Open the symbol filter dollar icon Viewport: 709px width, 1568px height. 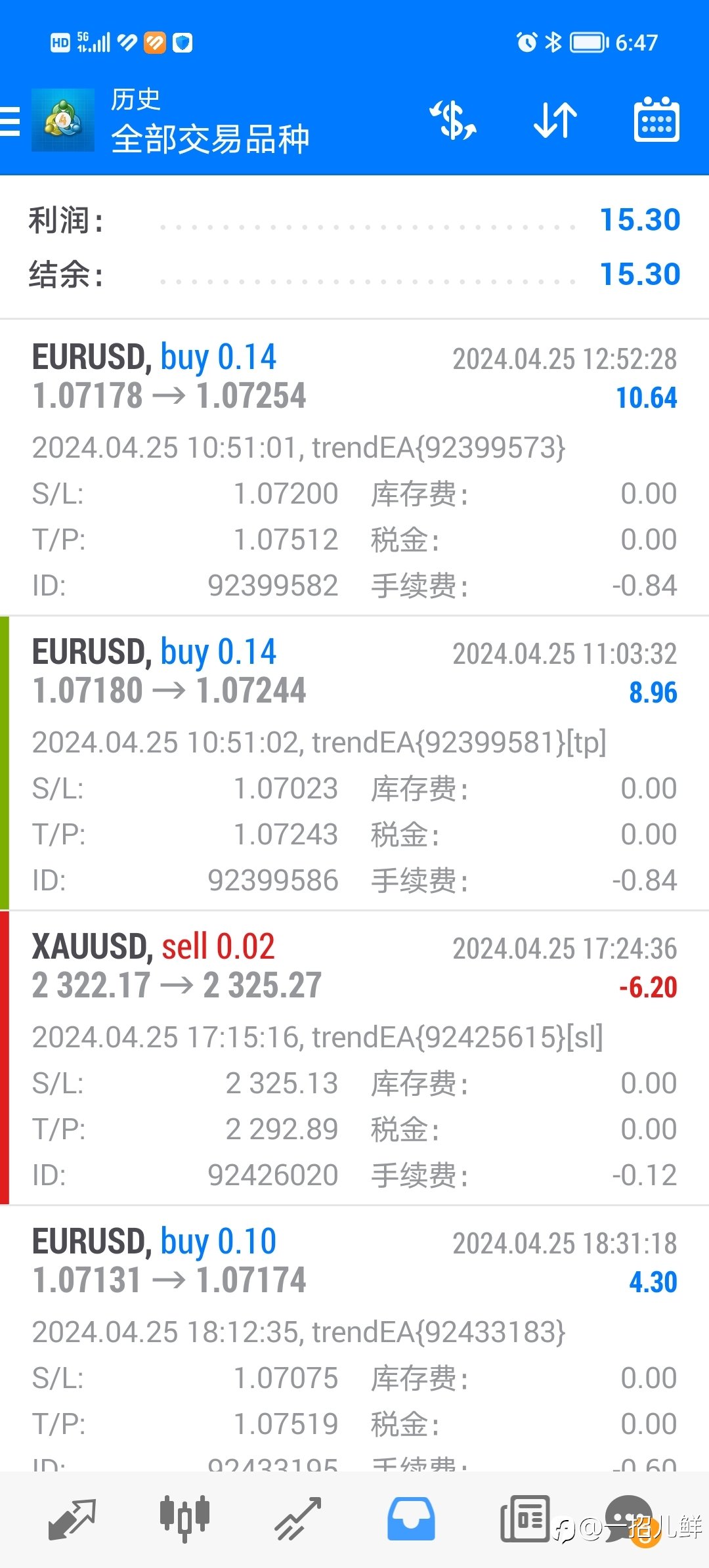[x=453, y=120]
